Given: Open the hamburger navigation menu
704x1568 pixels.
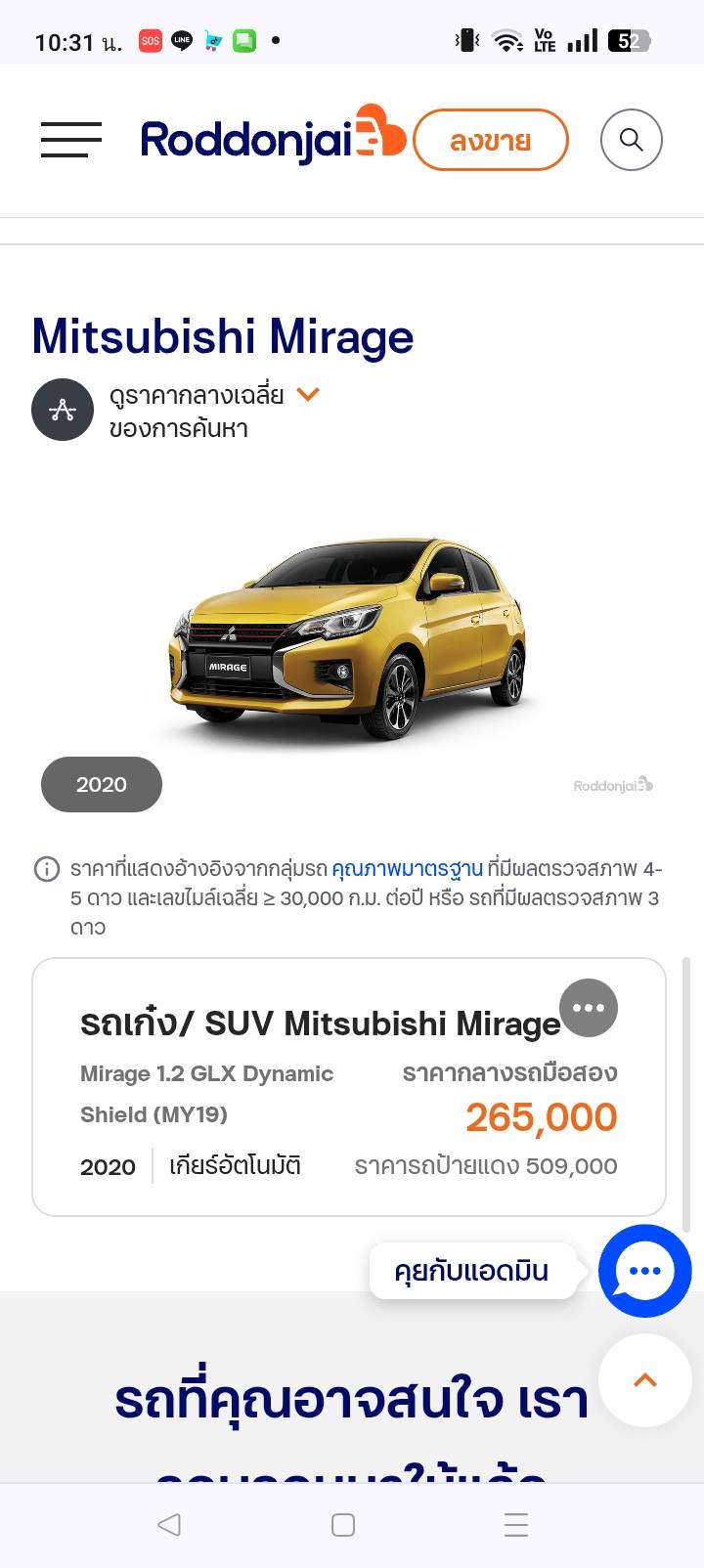Looking at the screenshot, I should click(x=71, y=140).
